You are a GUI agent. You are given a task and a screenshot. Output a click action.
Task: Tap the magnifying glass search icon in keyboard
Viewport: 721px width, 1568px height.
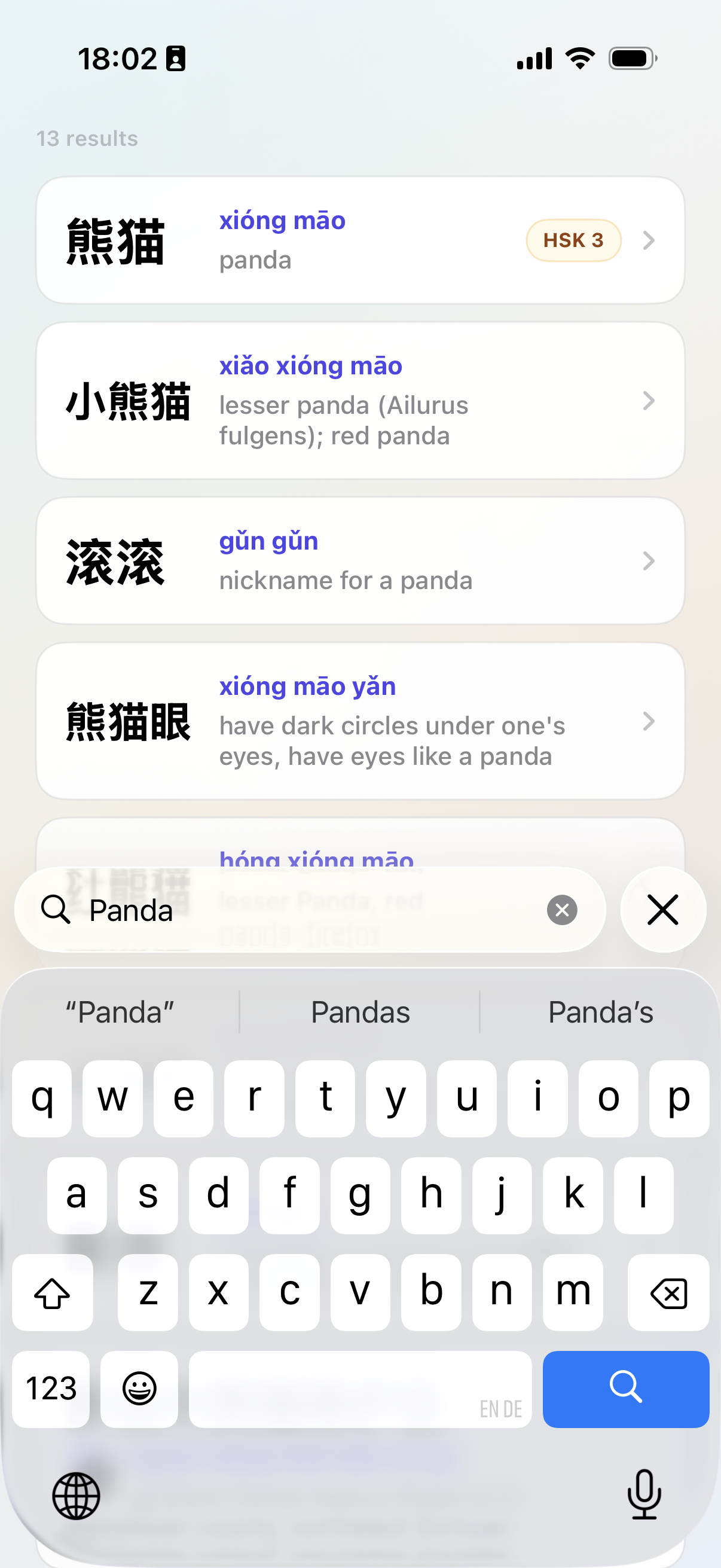pyautogui.click(x=625, y=1390)
